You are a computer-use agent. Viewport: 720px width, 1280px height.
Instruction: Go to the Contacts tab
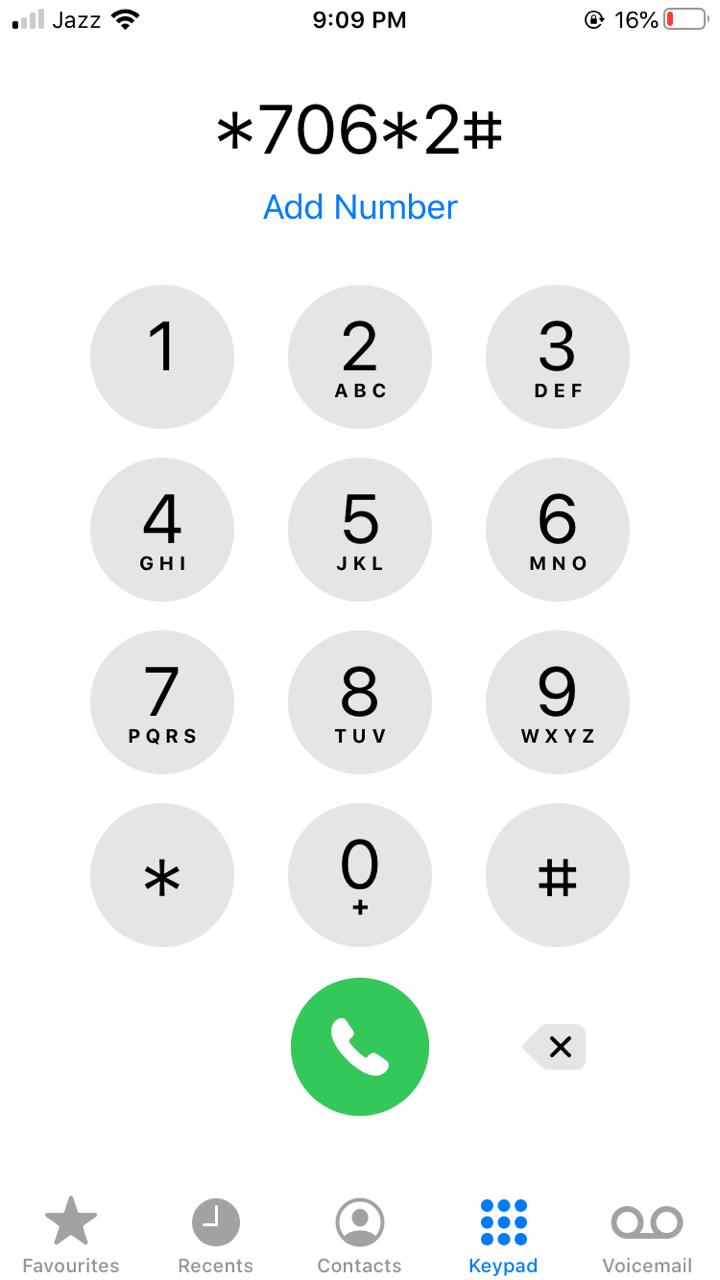click(x=360, y=1235)
